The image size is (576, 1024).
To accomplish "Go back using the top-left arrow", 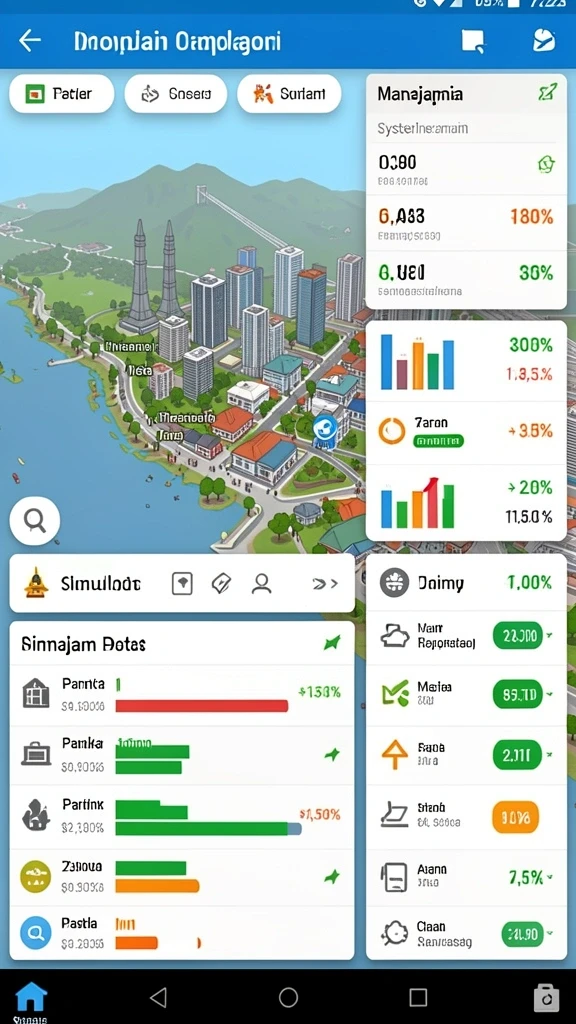I will pyautogui.click(x=29, y=41).
